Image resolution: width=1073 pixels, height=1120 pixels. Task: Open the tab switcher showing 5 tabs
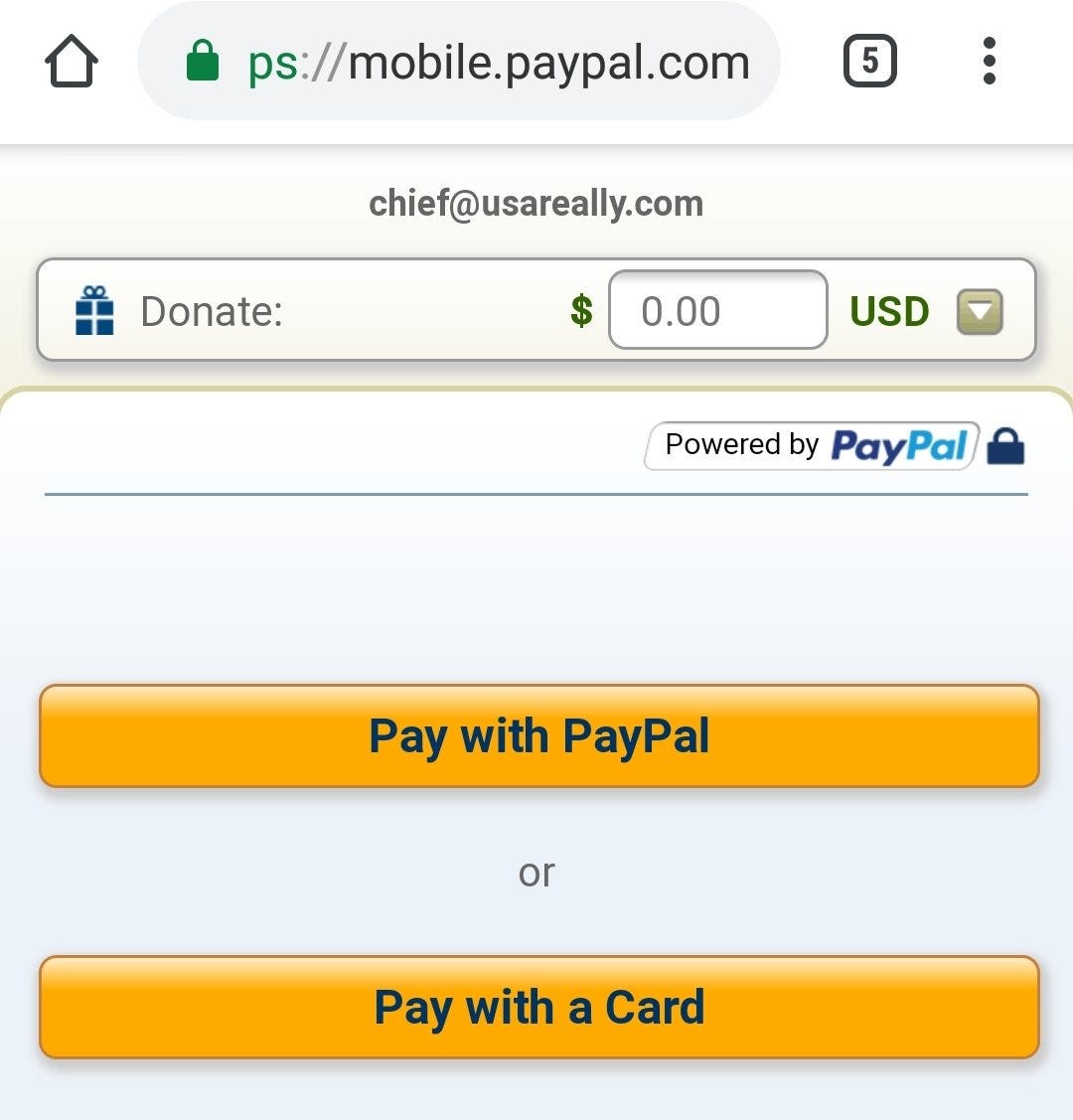click(x=869, y=62)
